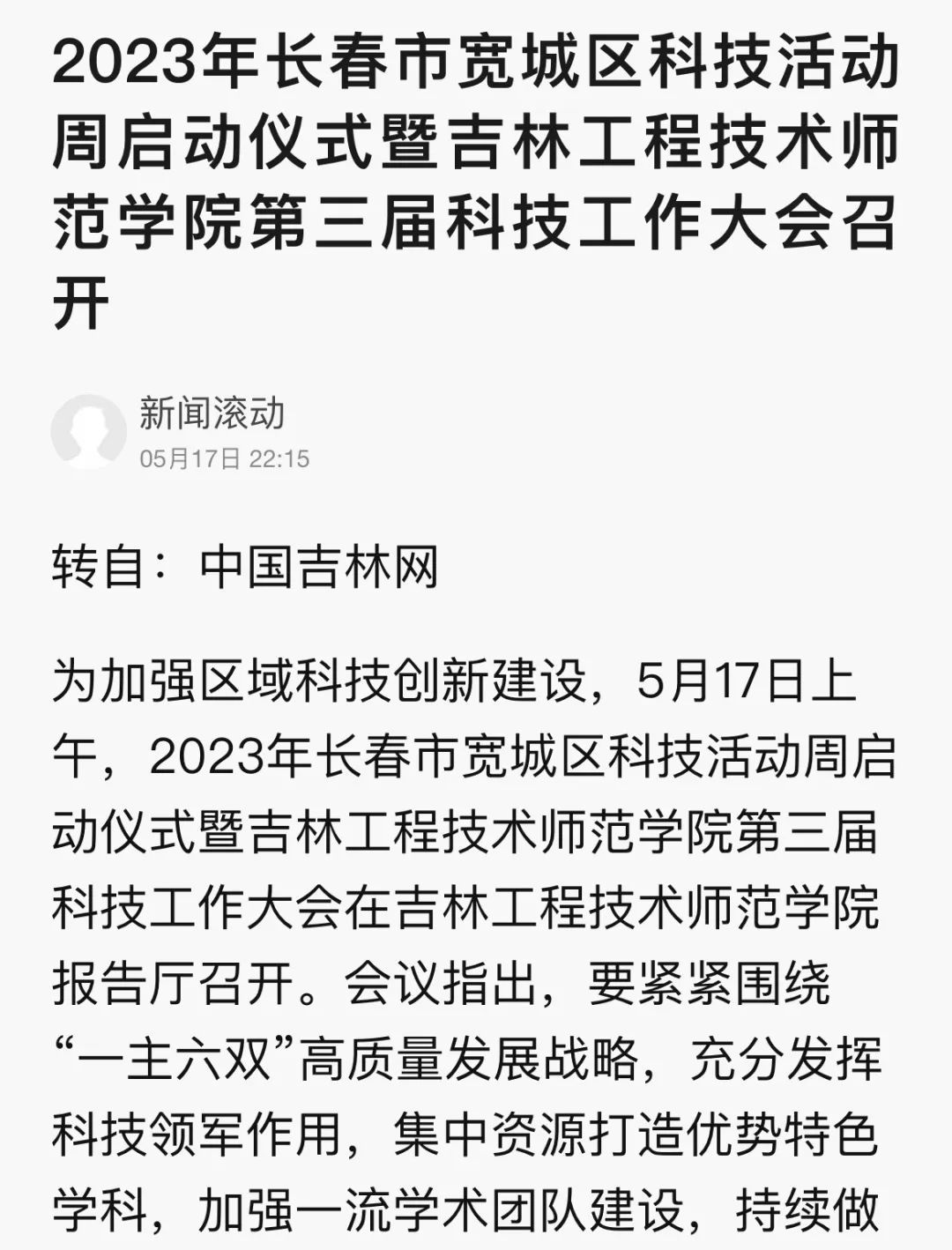Open the 新闻滚动 publisher name link
Screen dimensions: 952x1250
pyautogui.click(x=212, y=413)
